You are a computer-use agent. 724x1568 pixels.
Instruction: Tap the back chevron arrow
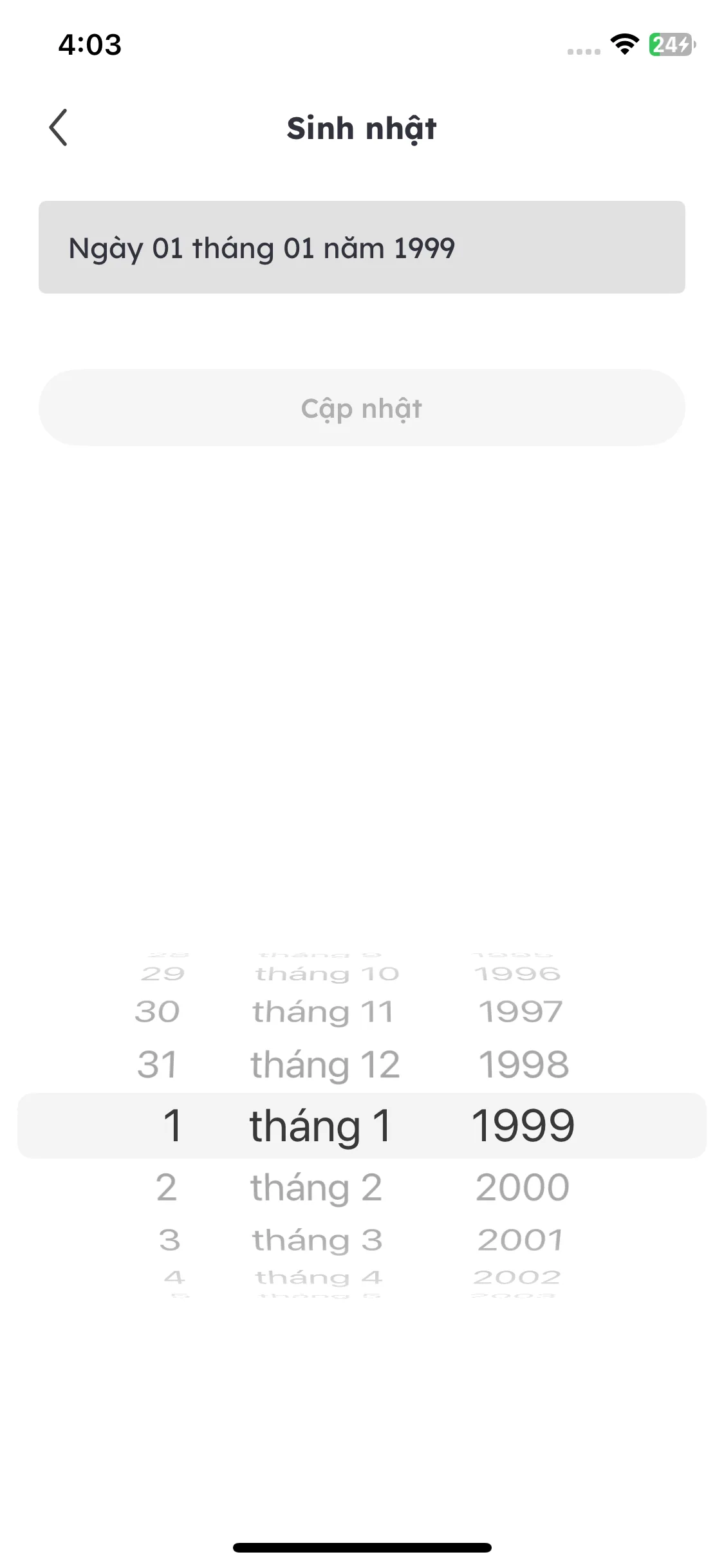pos(59,127)
